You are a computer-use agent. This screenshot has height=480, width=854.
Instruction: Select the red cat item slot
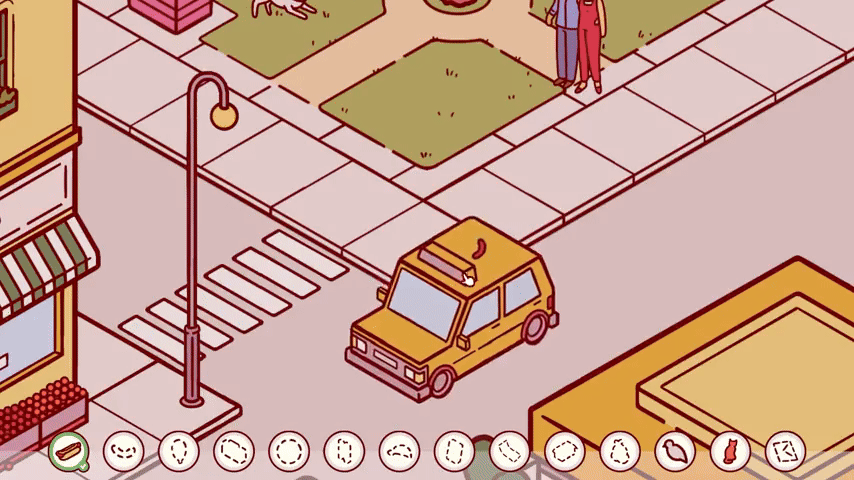pyautogui.click(x=730, y=451)
